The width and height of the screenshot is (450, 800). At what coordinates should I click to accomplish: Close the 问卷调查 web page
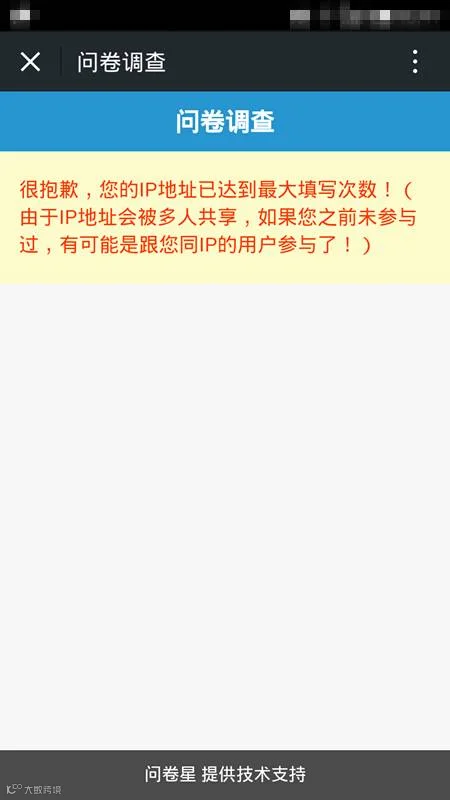point(30,62)
